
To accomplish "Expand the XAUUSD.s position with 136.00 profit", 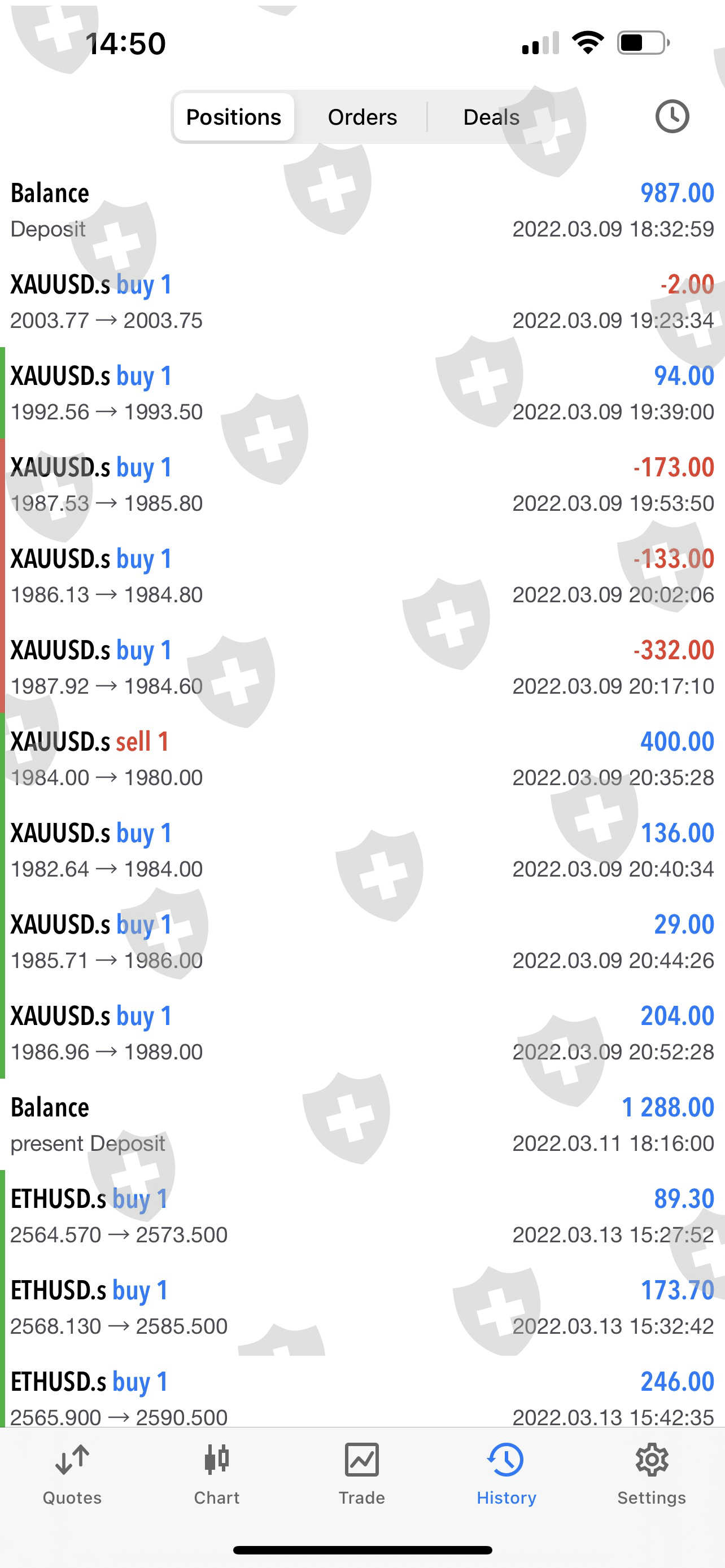I will (x=362, y=849).
